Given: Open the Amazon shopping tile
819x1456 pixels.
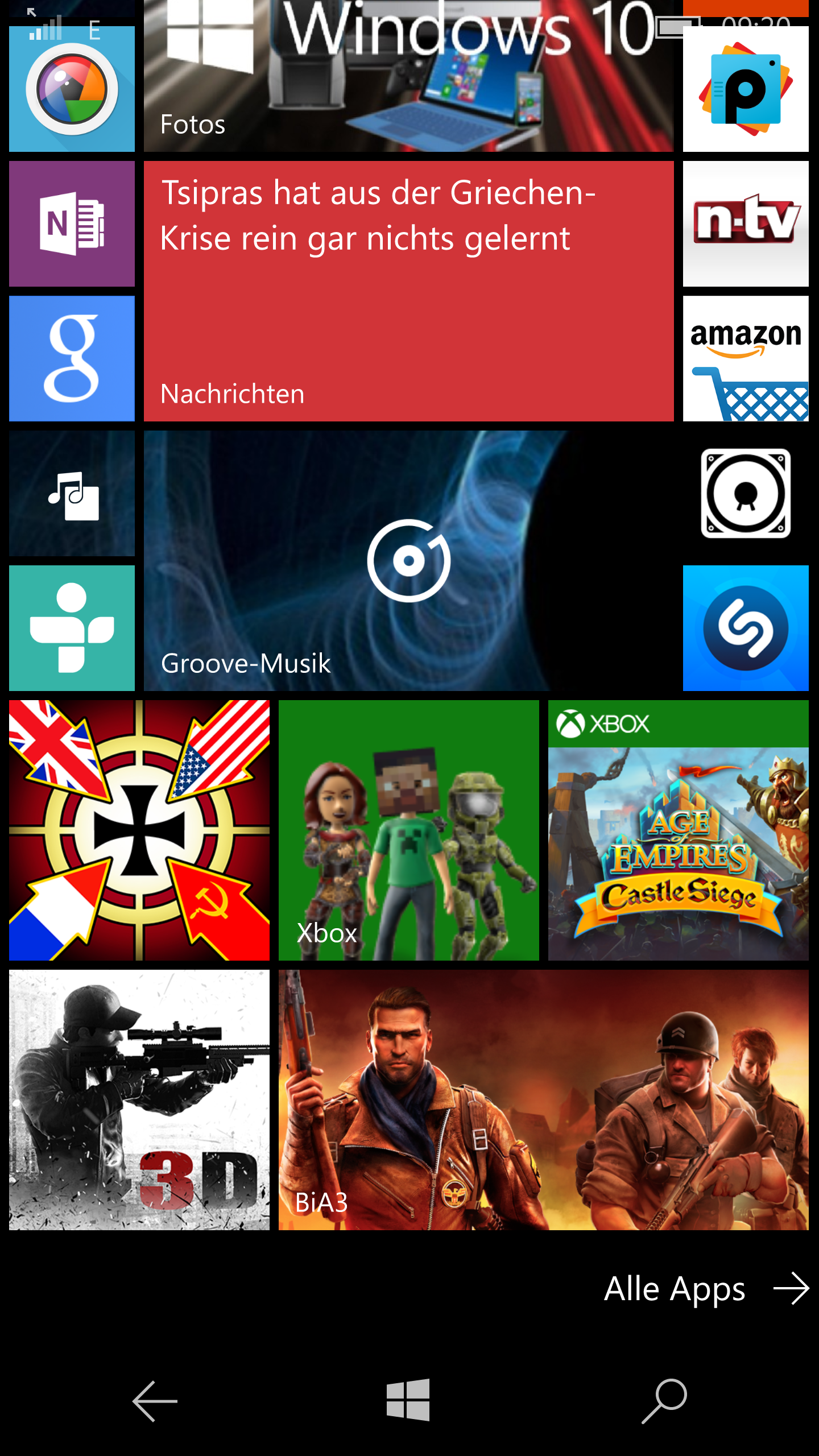Looking at the screenshot, I should click(x=746, y=358).
